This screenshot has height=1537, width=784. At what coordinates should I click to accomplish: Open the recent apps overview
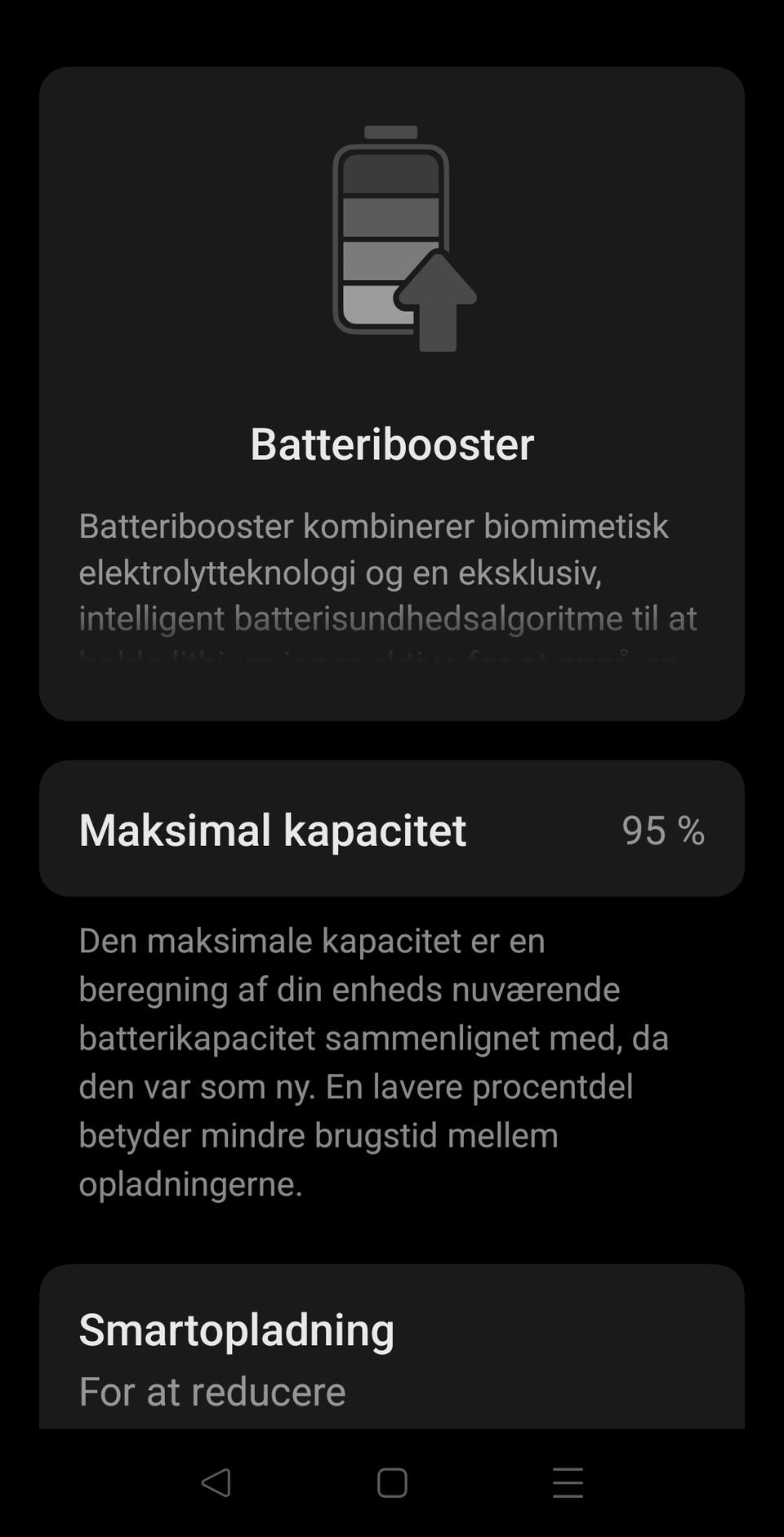[x=568, y=1482]
